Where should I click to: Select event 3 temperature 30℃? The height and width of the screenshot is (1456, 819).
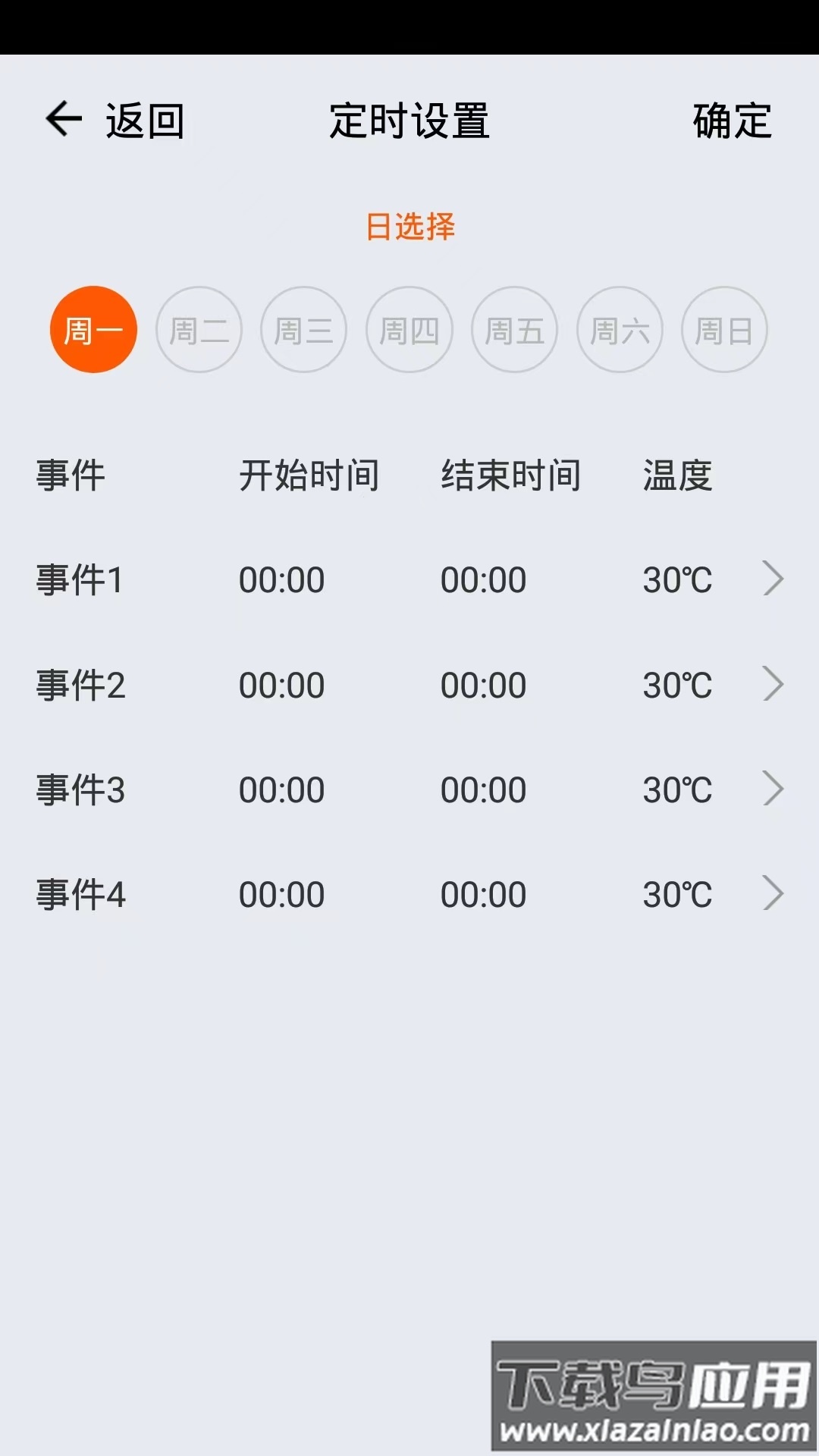pos(677,789)
